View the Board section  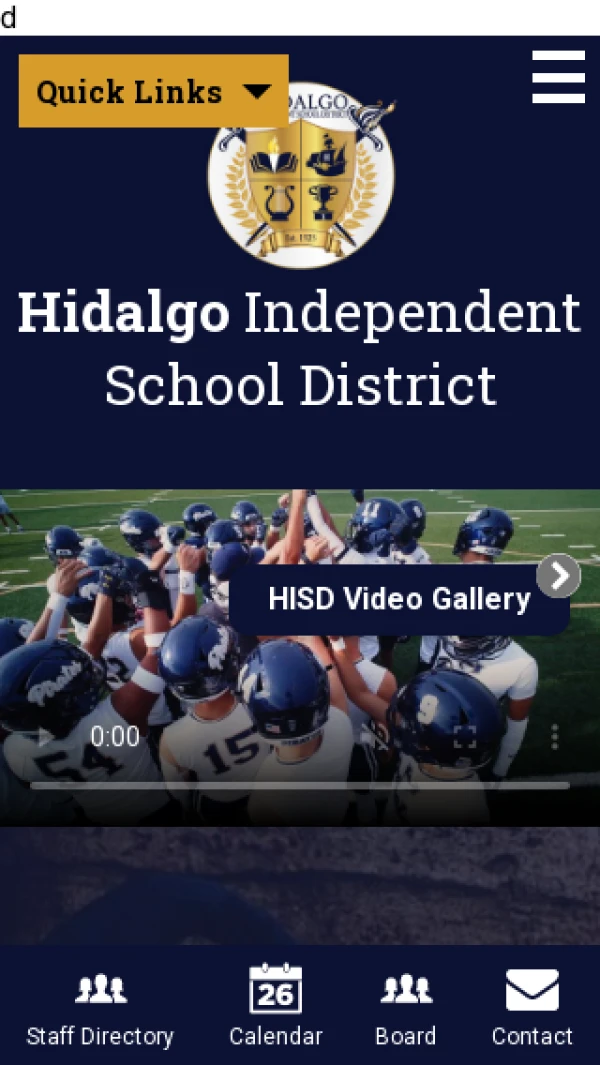tap(405, 1005)
